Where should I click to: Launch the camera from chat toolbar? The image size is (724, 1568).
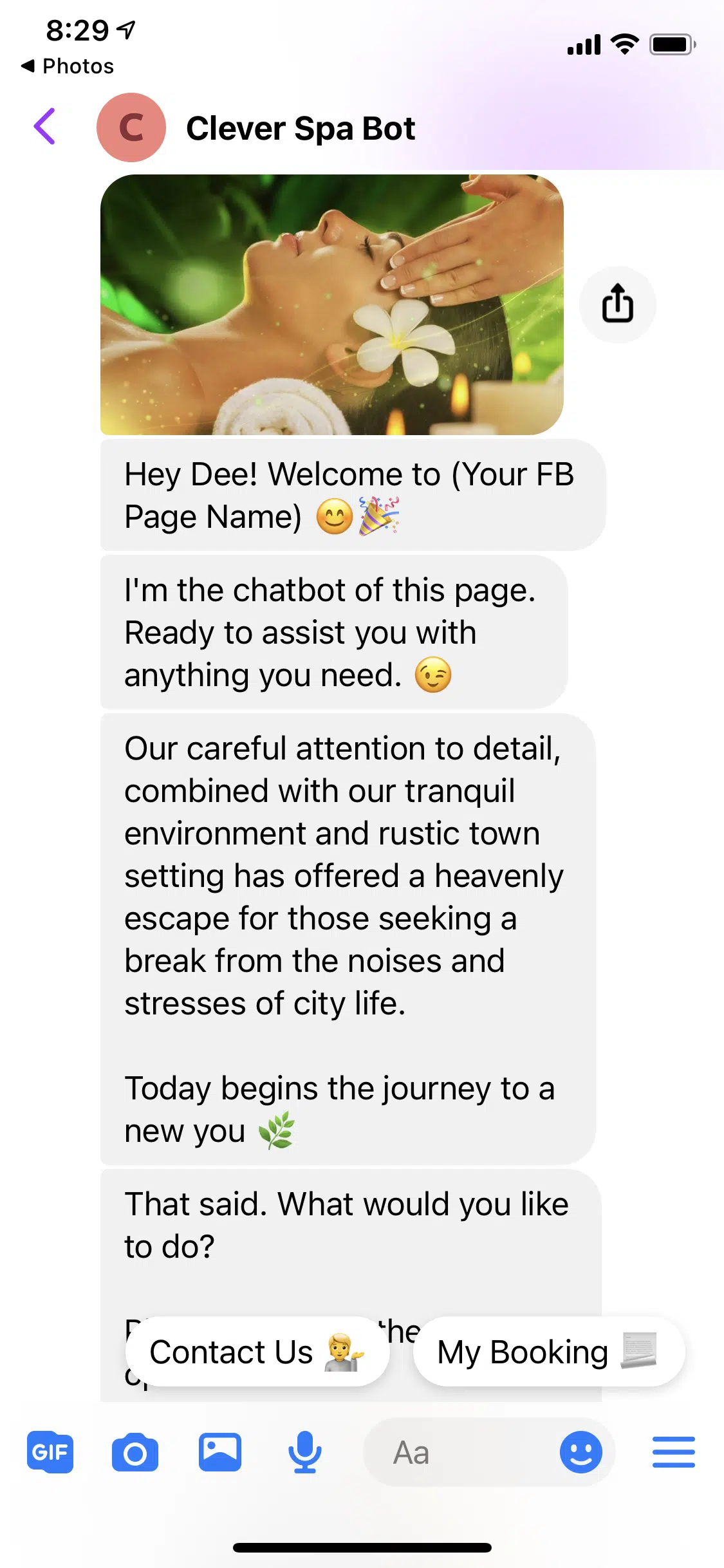(135, 1452)
